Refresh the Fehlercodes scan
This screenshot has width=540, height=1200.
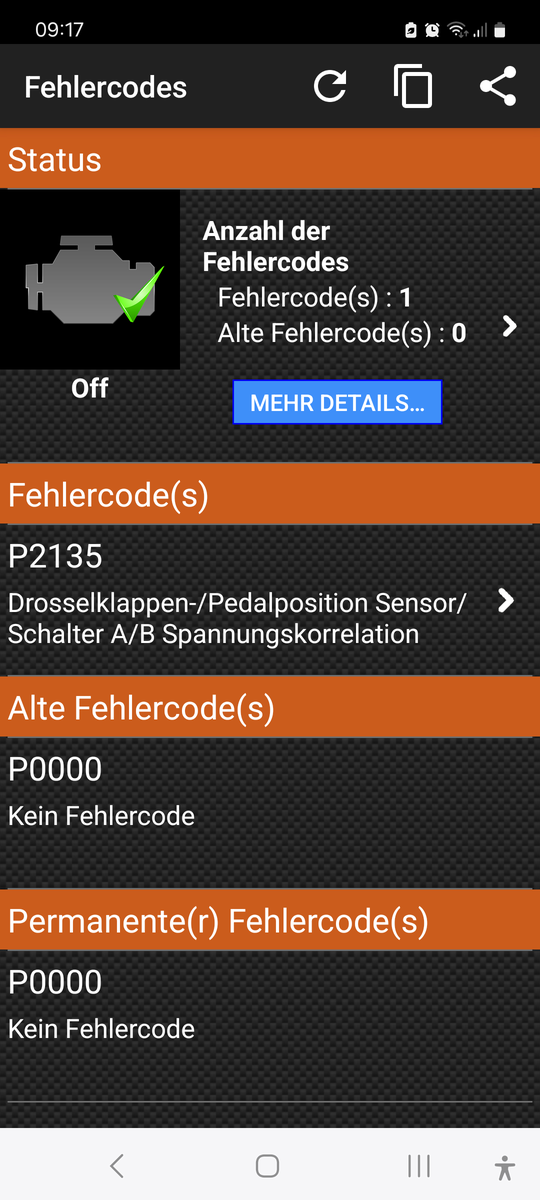(x=329, y=87)
